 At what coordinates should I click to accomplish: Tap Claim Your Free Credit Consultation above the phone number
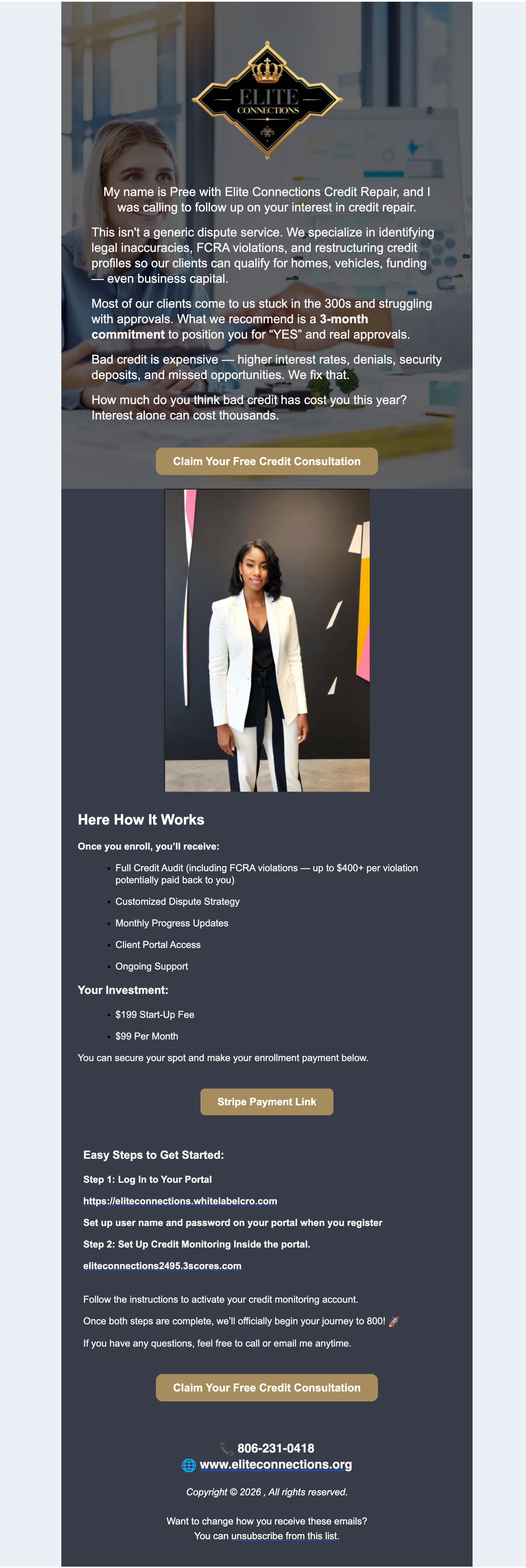(x=267, y=1387)
